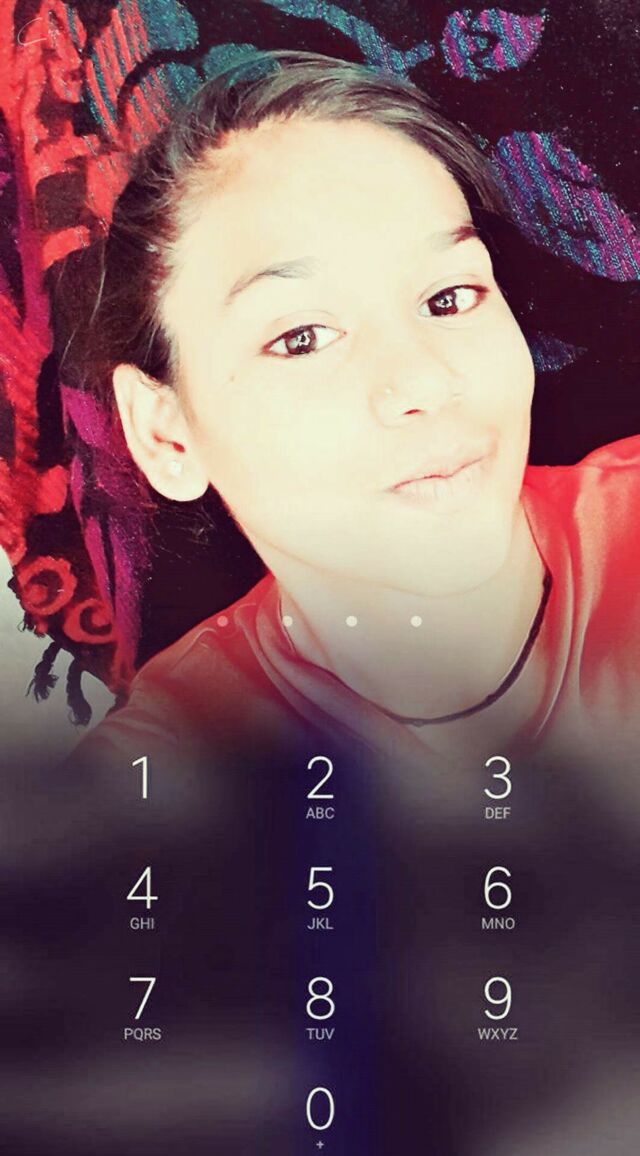
Task: Tap the 2 ABC key
Action: click(320, 787)
